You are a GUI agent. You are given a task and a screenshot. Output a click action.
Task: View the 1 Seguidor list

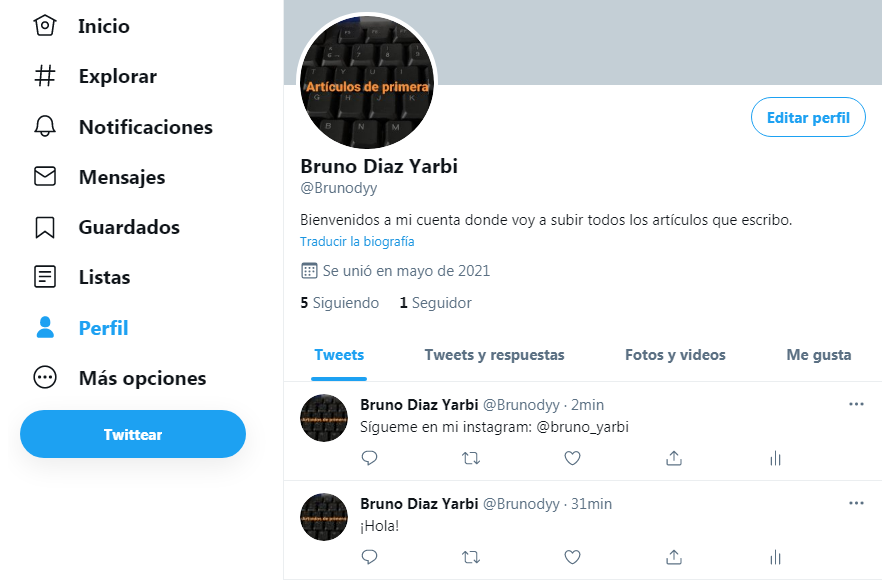(435, 302)
